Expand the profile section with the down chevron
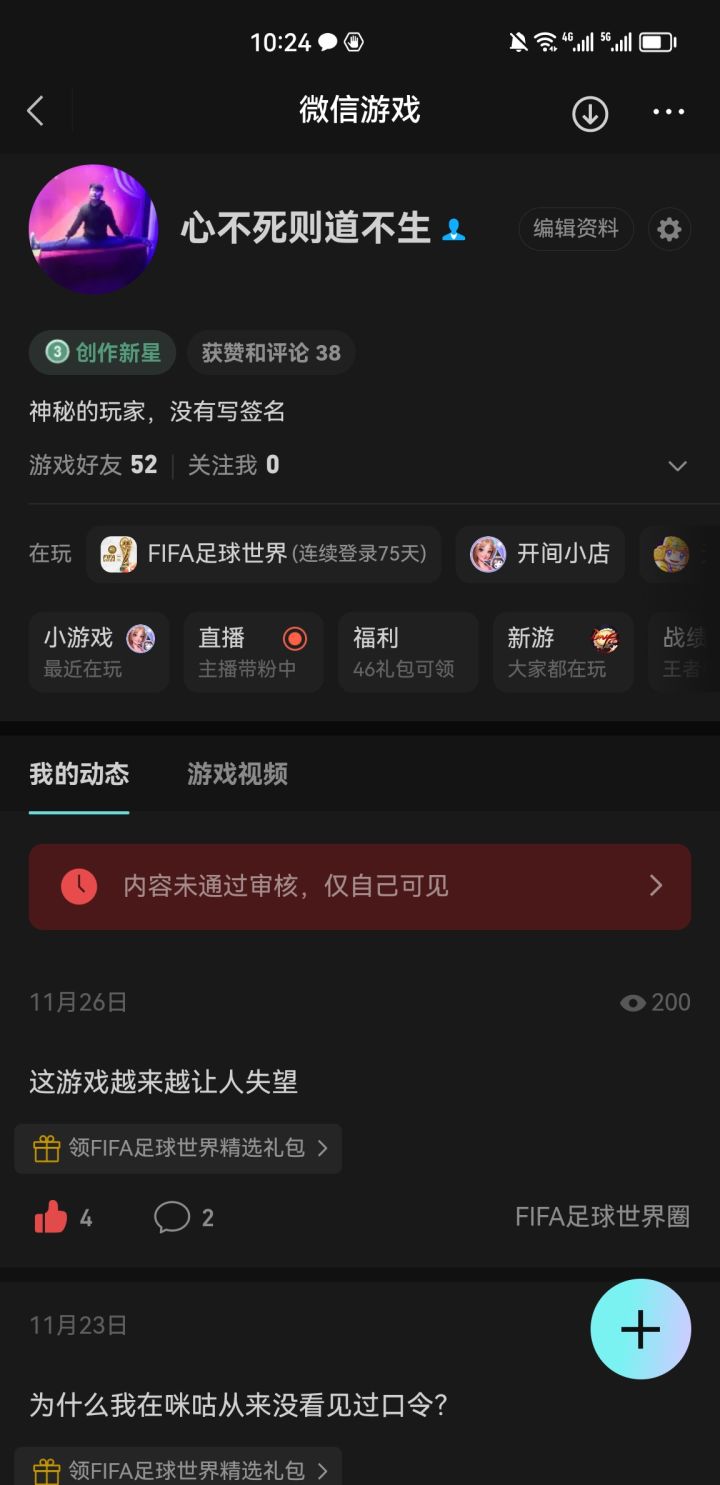 click(x=677, y=465)
